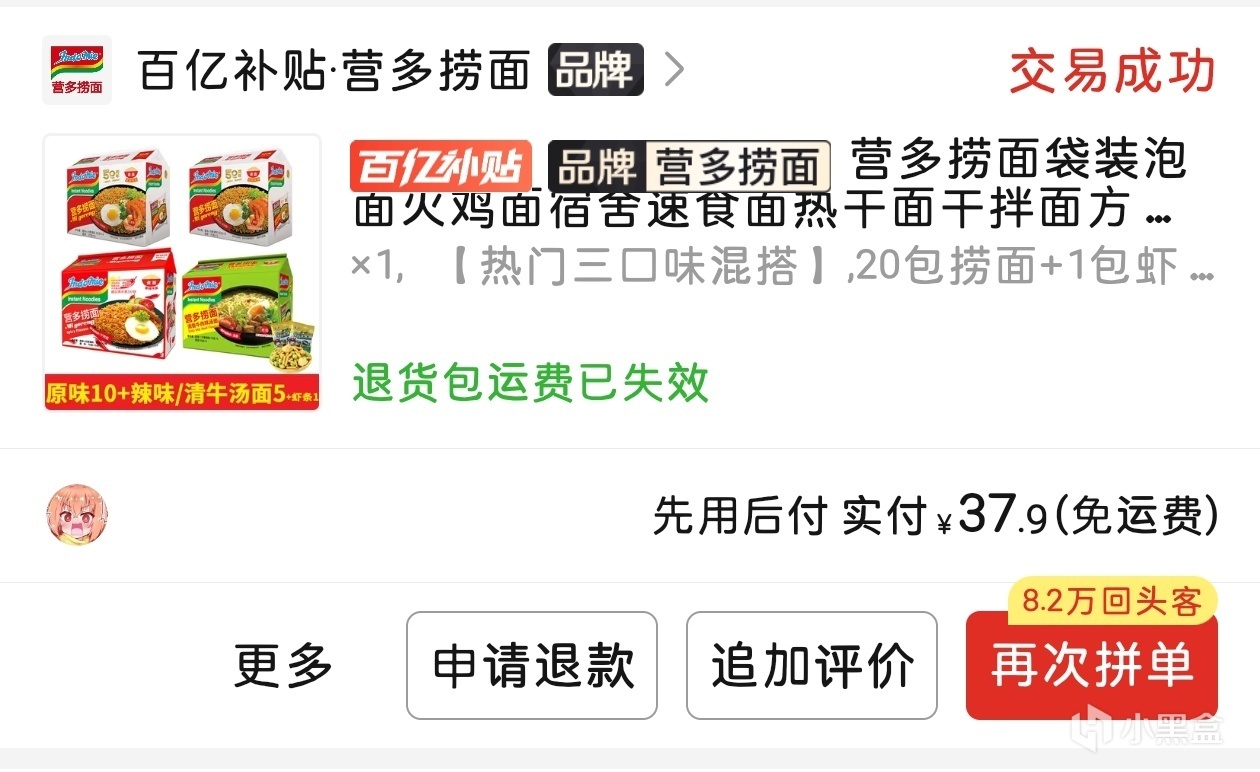The width and height of the screenshot is (1260, 772).
Task: Open the order details from the product title
Action: point(769,186)
